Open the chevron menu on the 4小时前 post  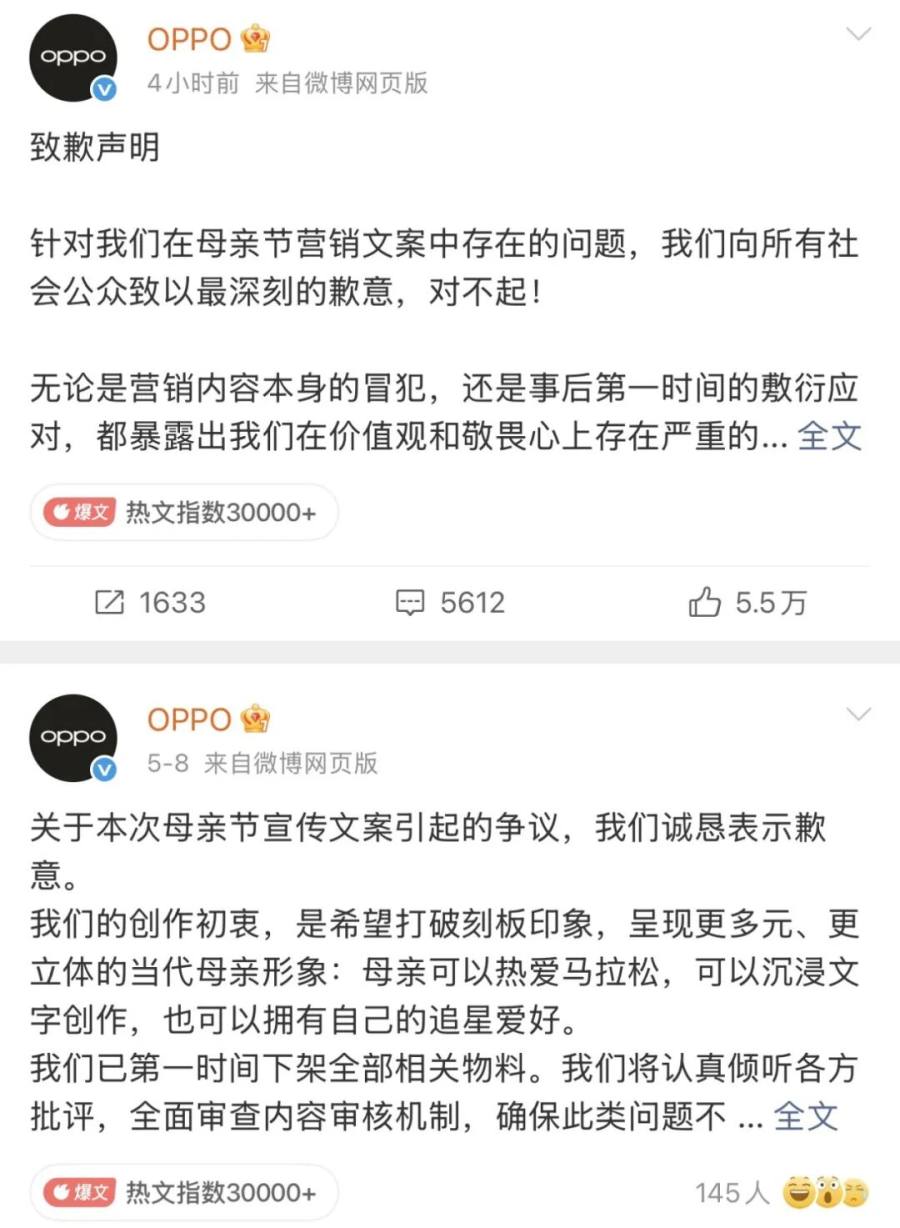coord(858,35)
